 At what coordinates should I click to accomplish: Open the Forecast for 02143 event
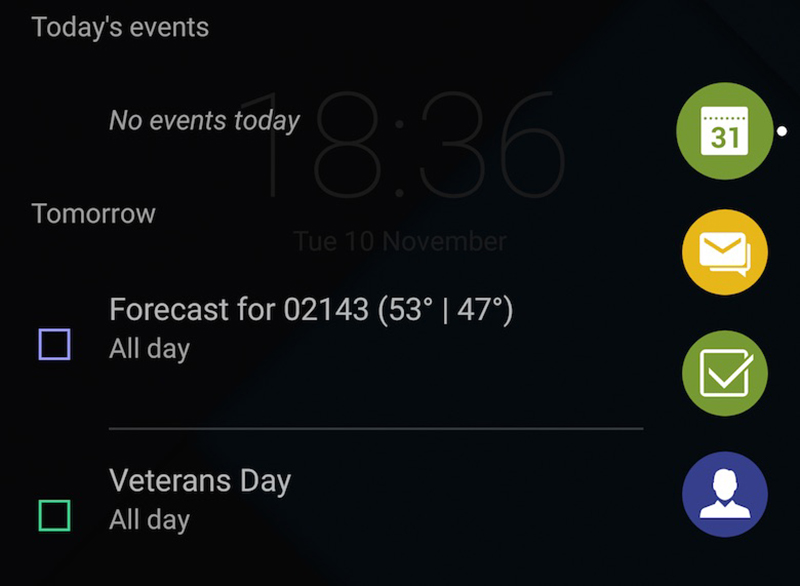(x=310, y=327)
